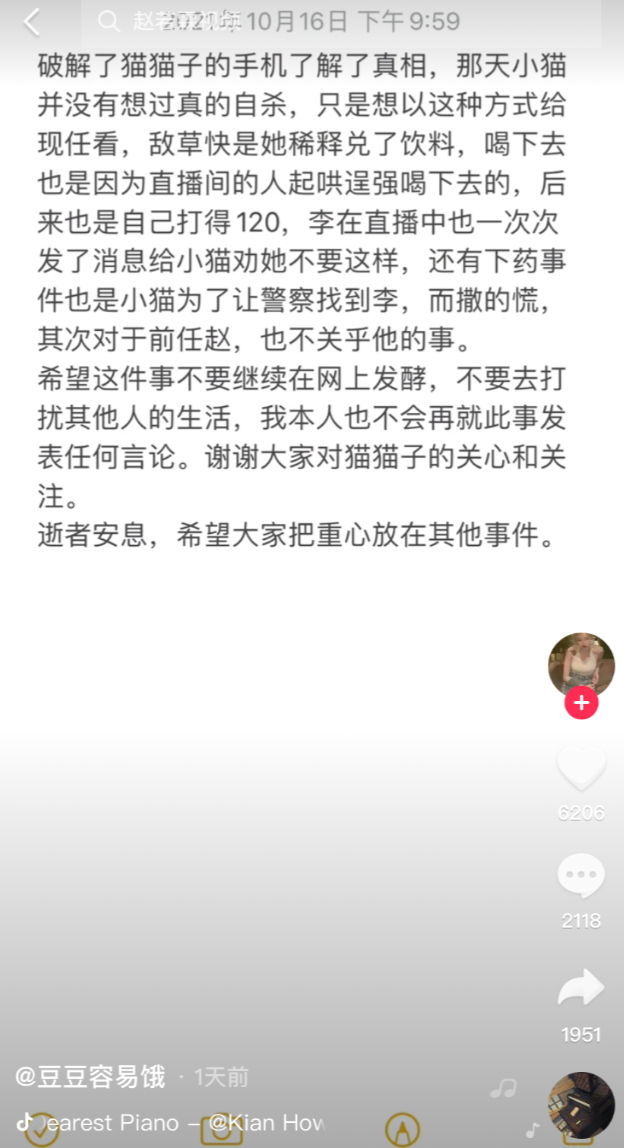Open the search box at the top

[x=340, y=21]
